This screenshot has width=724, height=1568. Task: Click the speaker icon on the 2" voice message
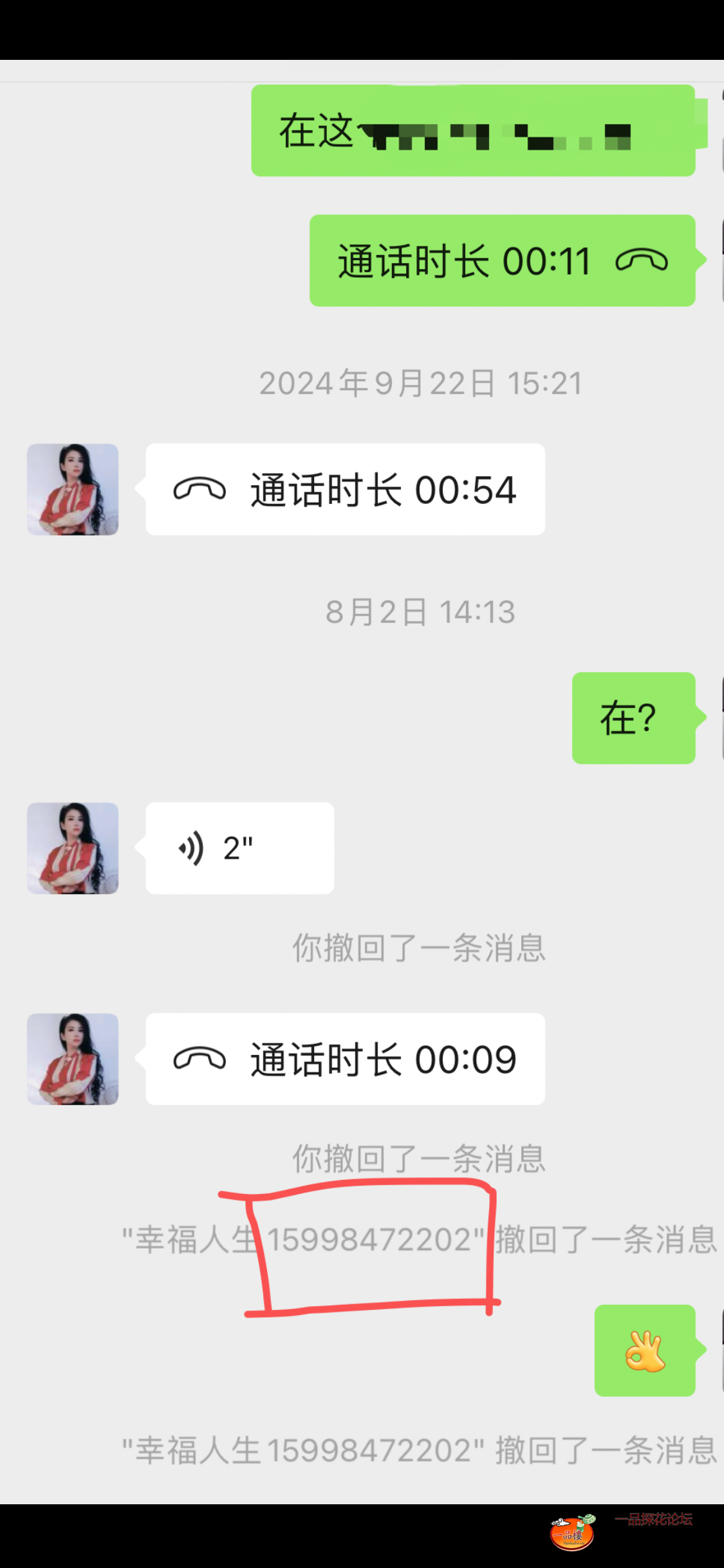(x=191, y=848)
